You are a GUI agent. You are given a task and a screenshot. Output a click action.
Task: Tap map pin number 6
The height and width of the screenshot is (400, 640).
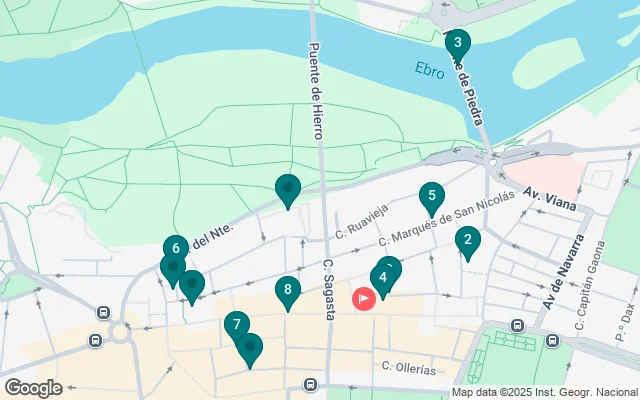pos(176,247)
